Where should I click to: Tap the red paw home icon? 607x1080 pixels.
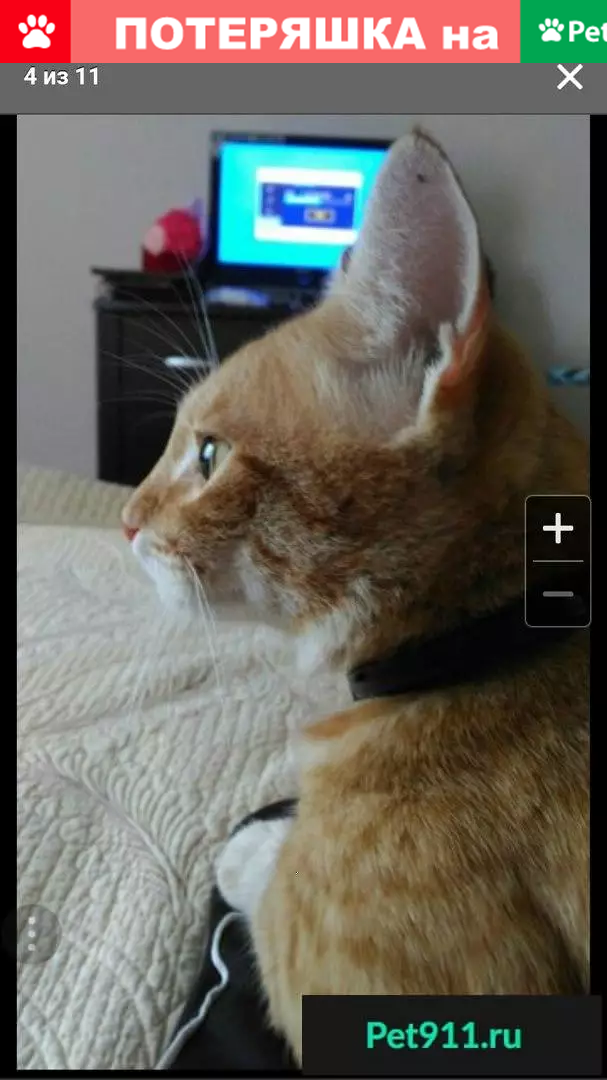36,31
